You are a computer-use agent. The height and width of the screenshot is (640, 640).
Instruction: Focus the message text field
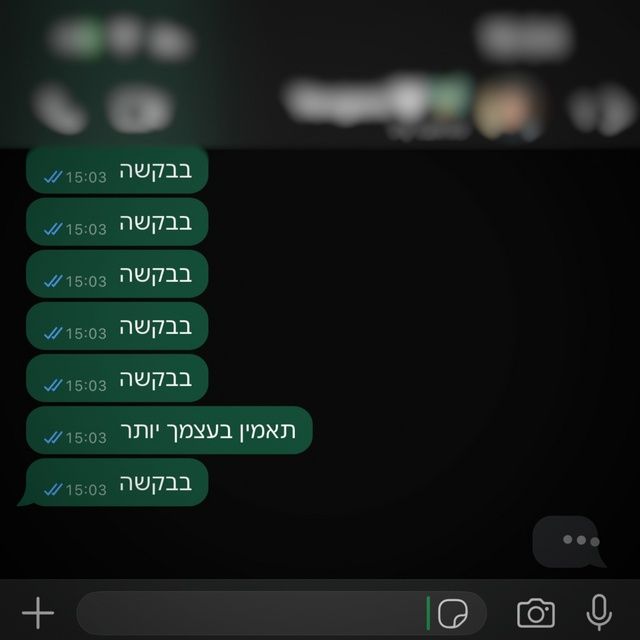250,612
